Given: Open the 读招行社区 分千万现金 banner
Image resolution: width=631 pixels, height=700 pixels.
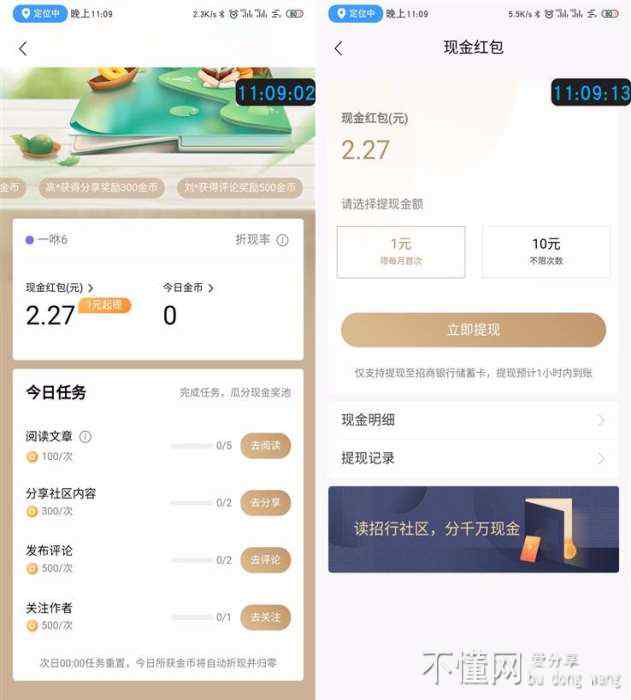Looking at the screenshot, I should point(473,529).
